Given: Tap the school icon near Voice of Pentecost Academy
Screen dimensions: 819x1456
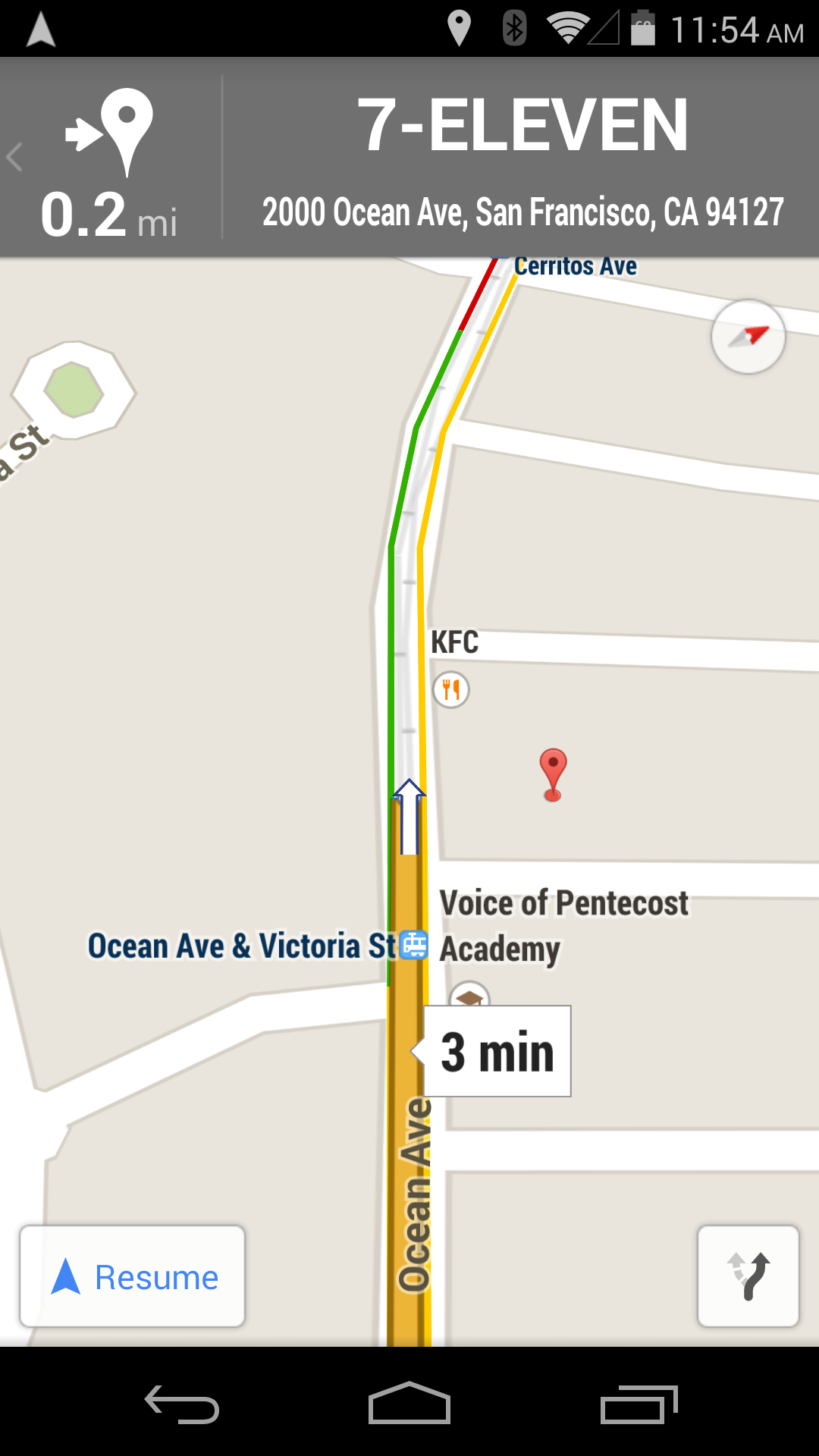Looking at the screenshot, I should (x=470, y=999).
